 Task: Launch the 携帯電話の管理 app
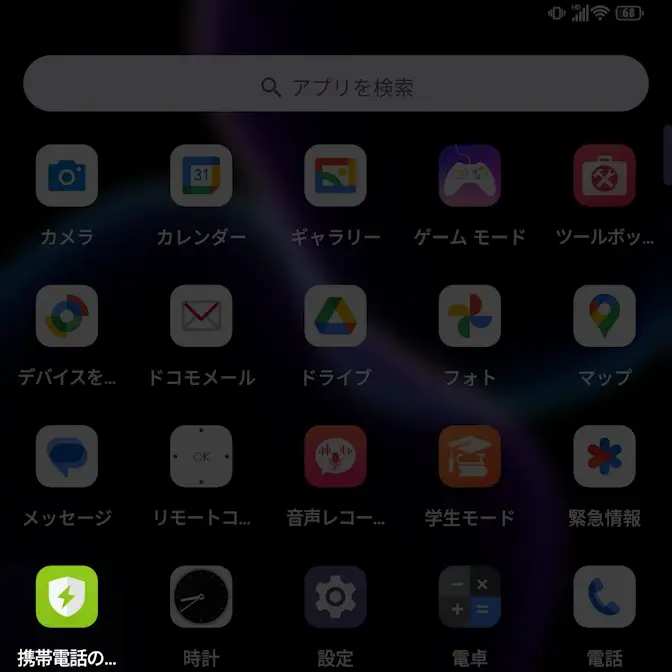tap(67, 597)
